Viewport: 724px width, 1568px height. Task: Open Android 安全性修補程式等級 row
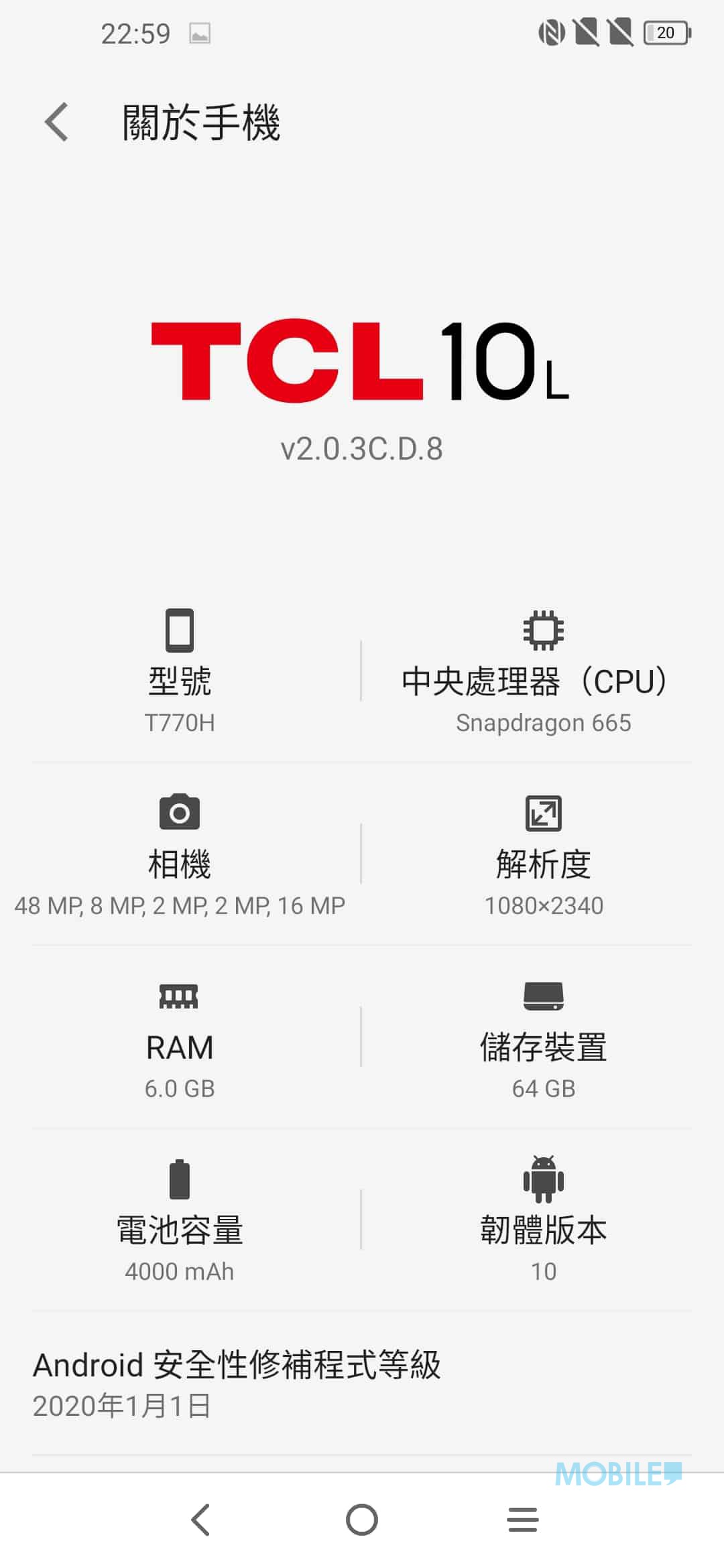(362, 1384)
